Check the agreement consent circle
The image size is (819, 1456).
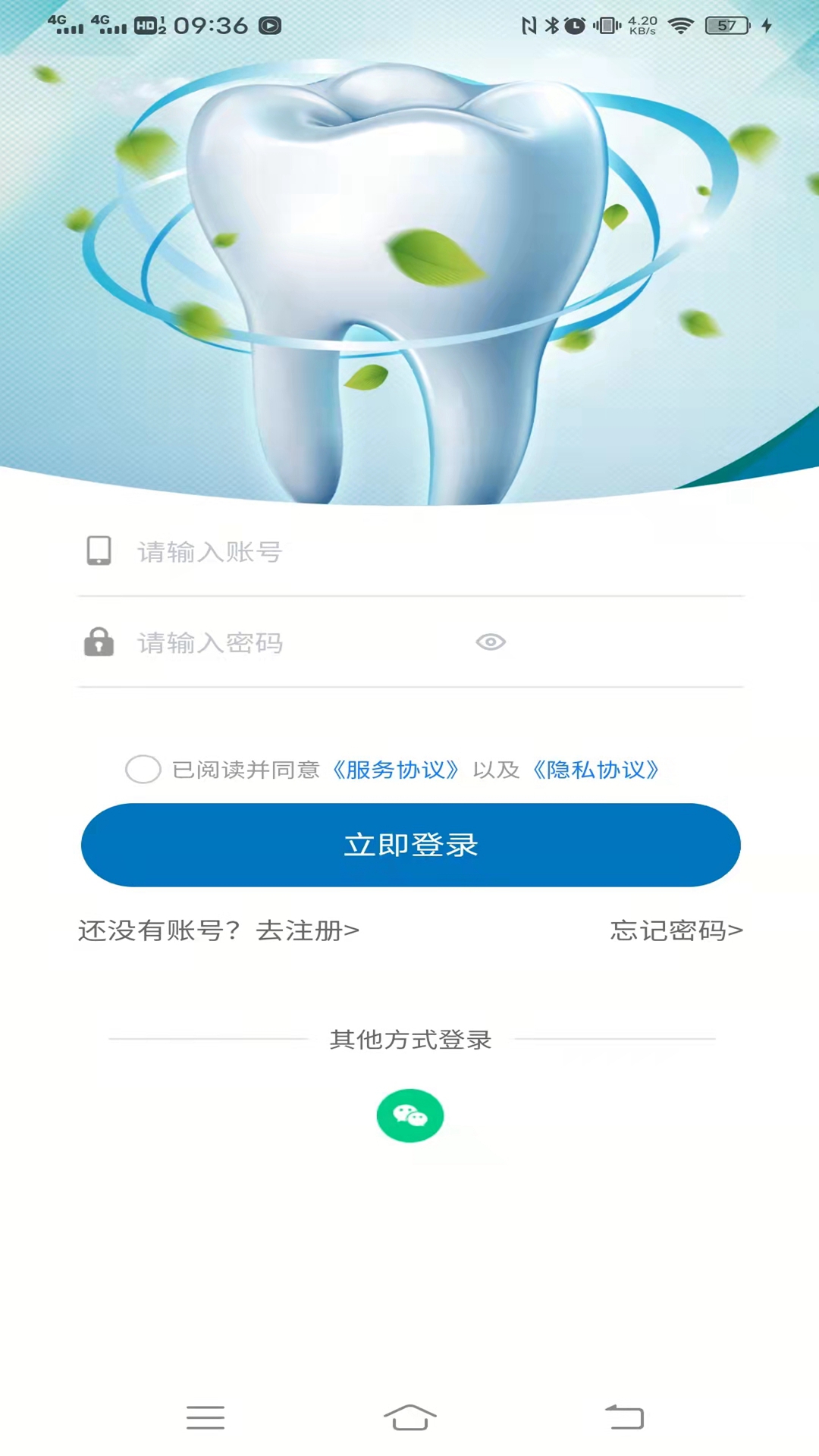(143, 769)
